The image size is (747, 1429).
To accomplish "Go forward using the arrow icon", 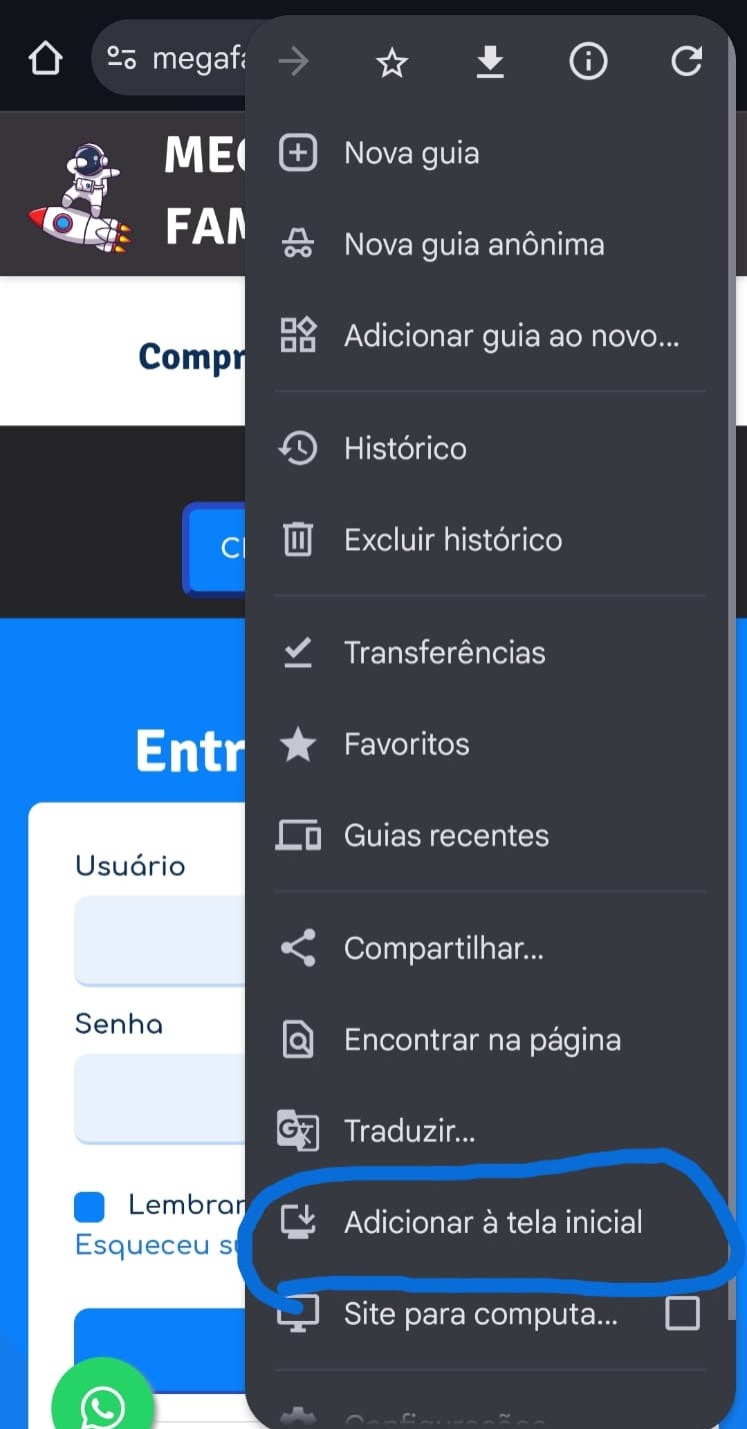I will pos(294,62).
